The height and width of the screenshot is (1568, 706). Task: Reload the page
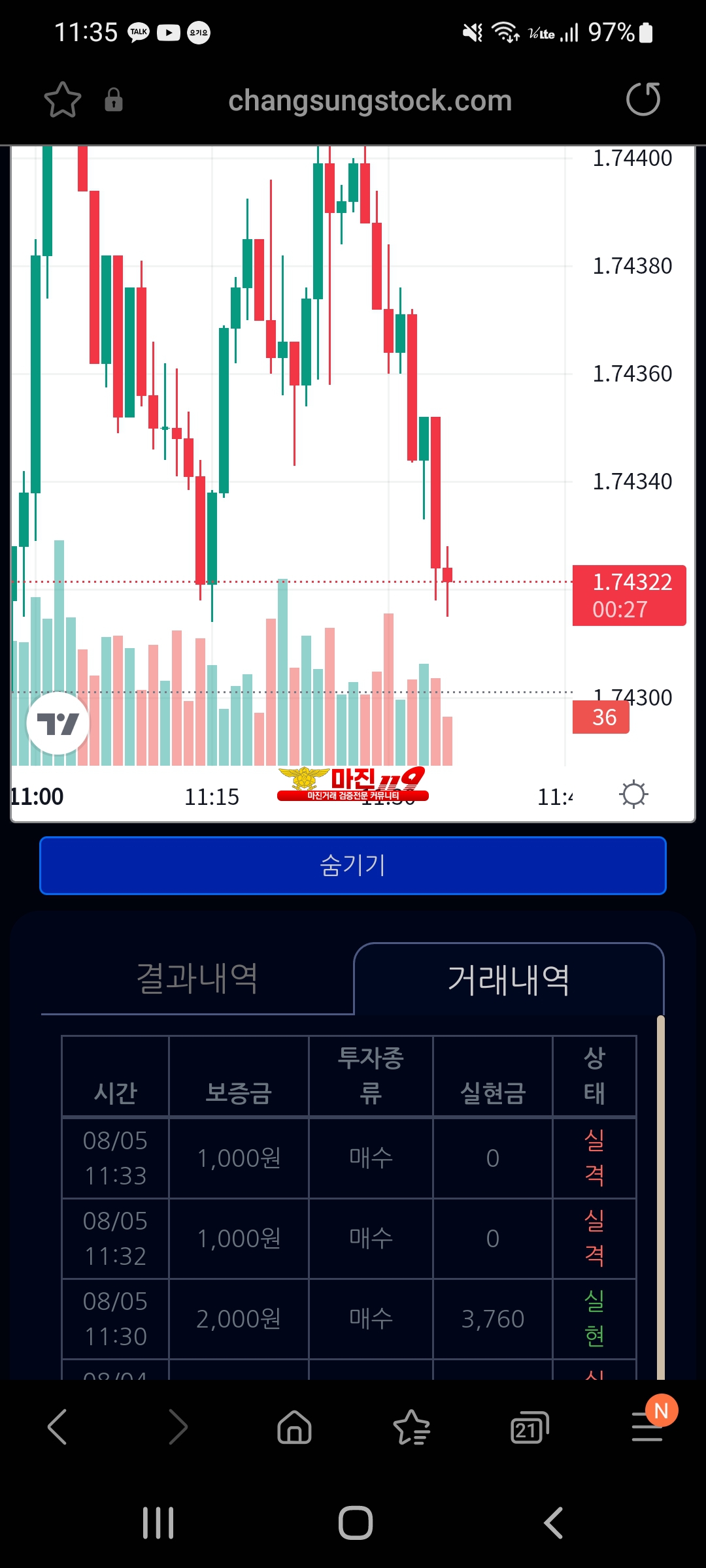click(x=643, y=99)
